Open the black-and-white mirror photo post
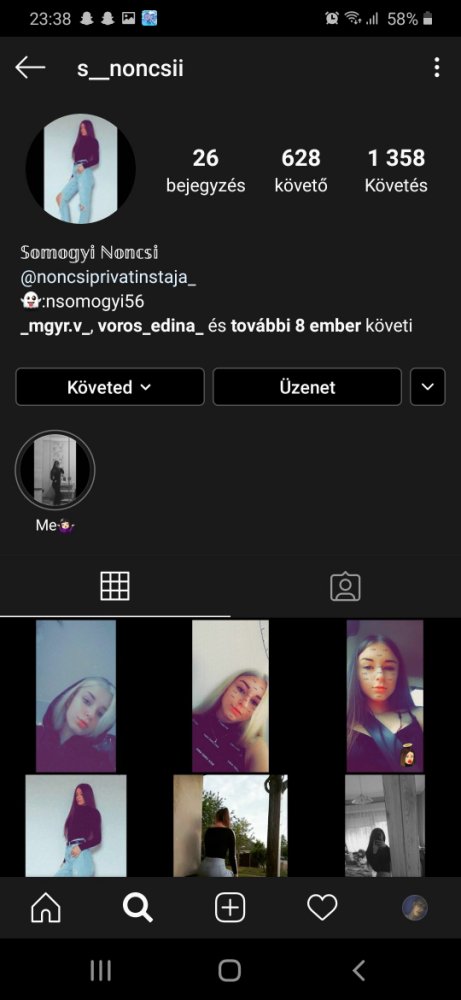The height and width of the screenshot is (1000, 461). [384, 825]
